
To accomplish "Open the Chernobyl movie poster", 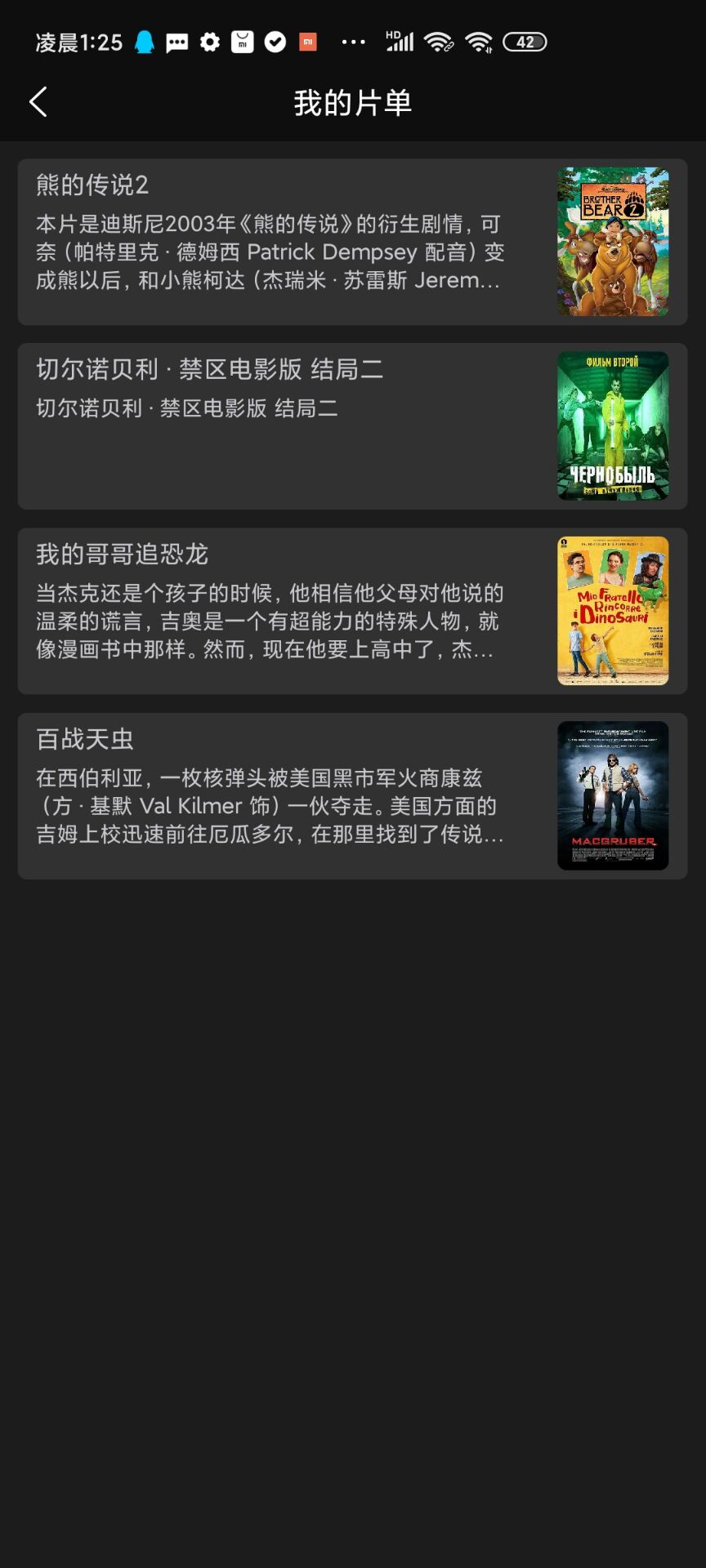I will [612, 425].
